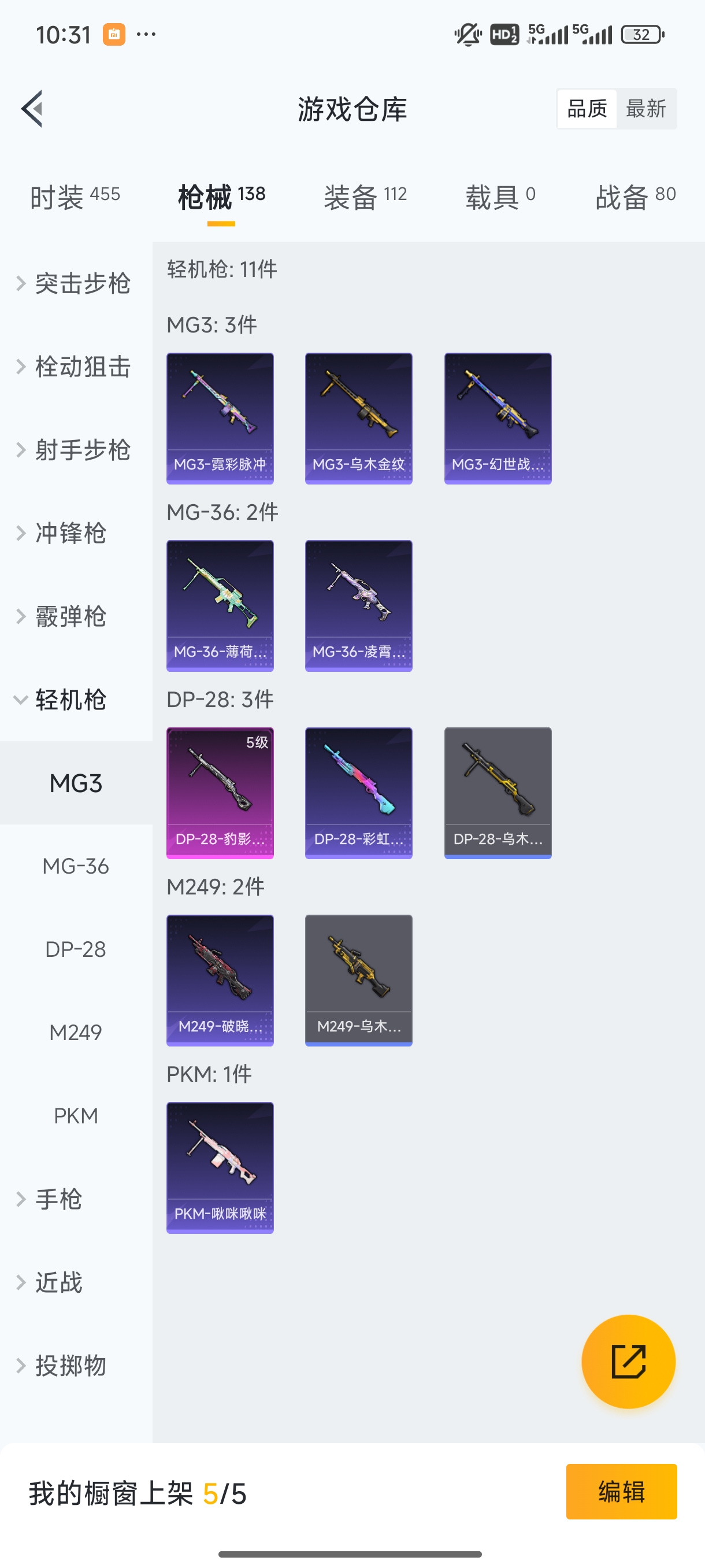The height and width of the screenshot is (1568, 705).
Task: Select the DP-28 subcategory in the sidebar
Action: 76,949
